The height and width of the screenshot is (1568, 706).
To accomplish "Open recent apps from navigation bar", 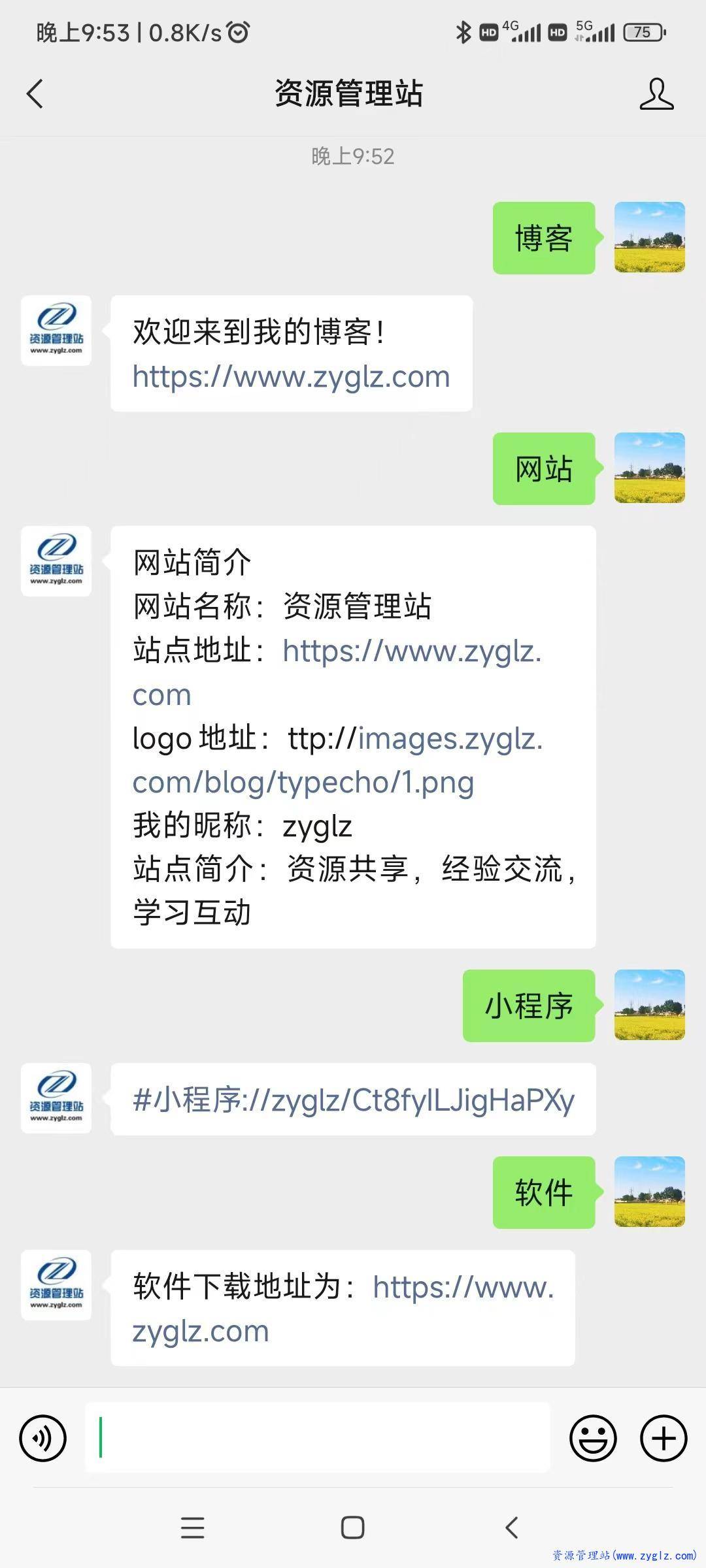I will (x=192, y=1527).
